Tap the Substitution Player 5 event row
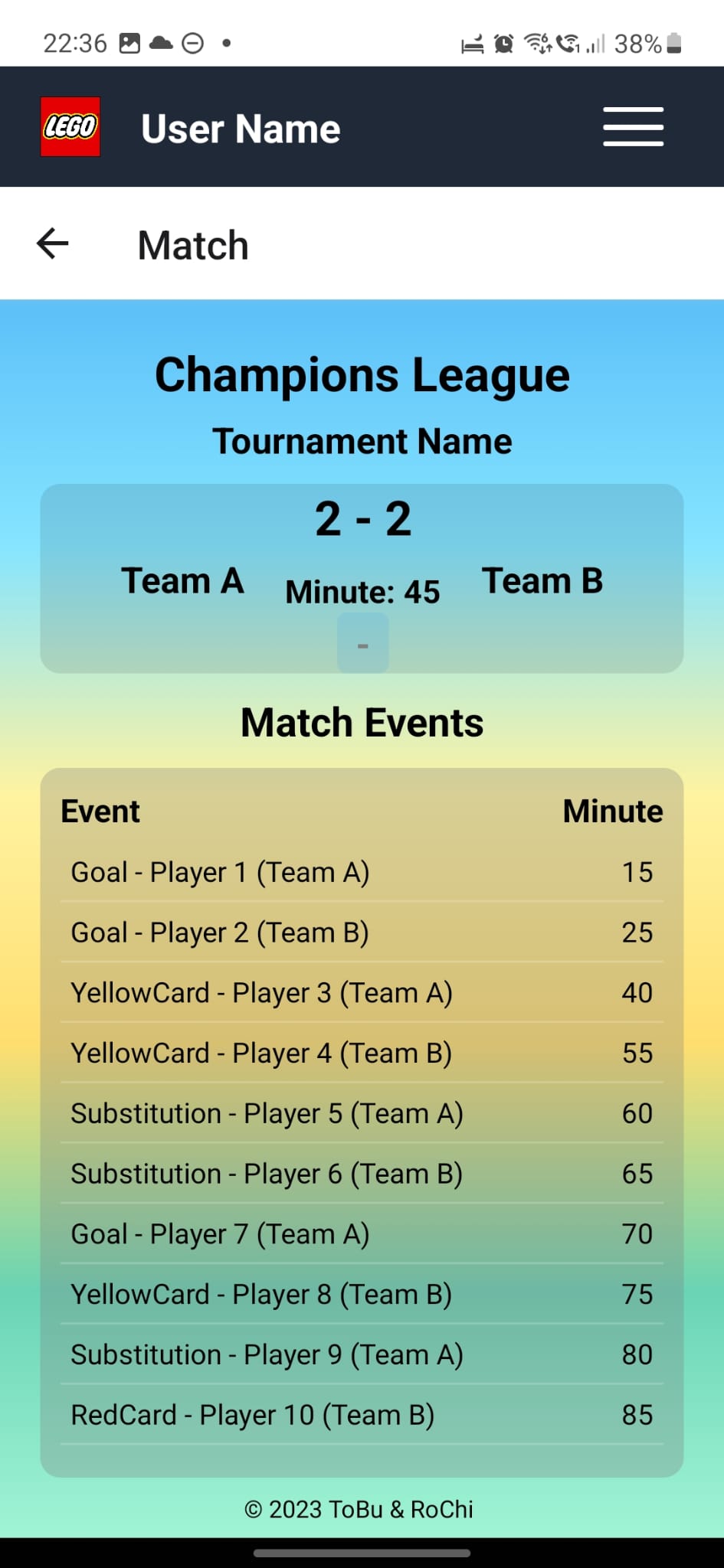The image size is (724, 1568). 362,1113
